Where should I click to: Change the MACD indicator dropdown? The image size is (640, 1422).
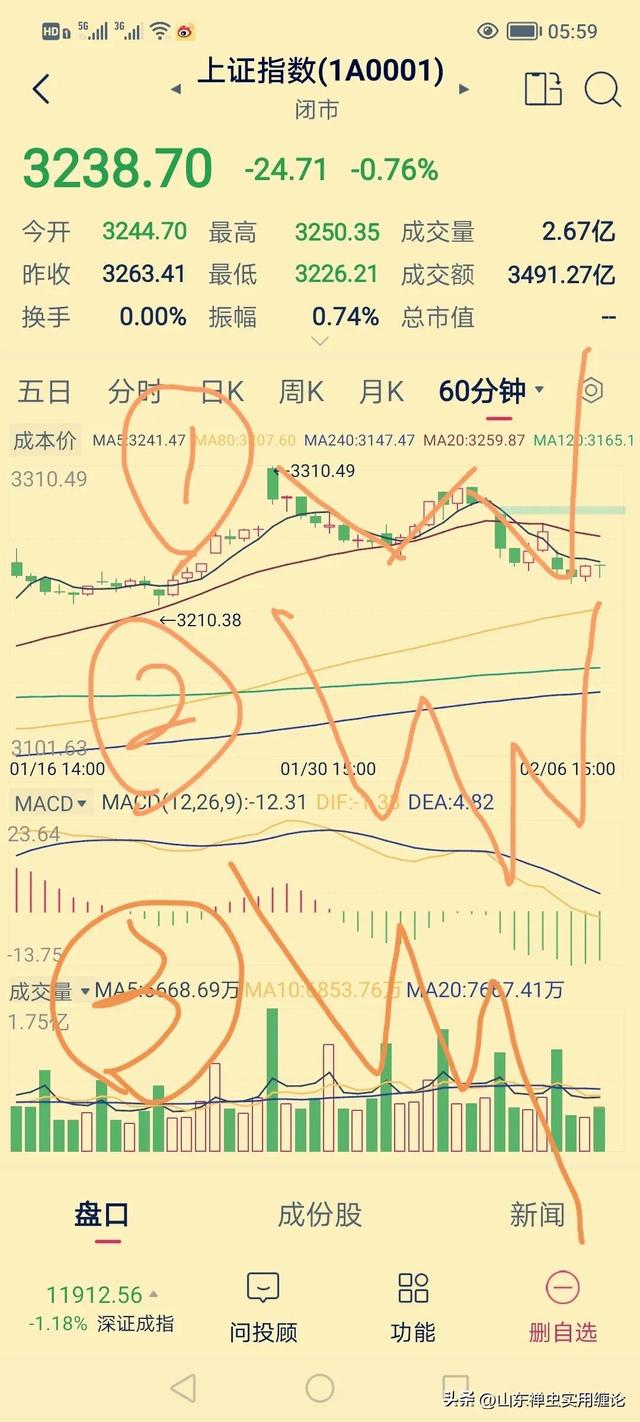[x=51, y=803]
